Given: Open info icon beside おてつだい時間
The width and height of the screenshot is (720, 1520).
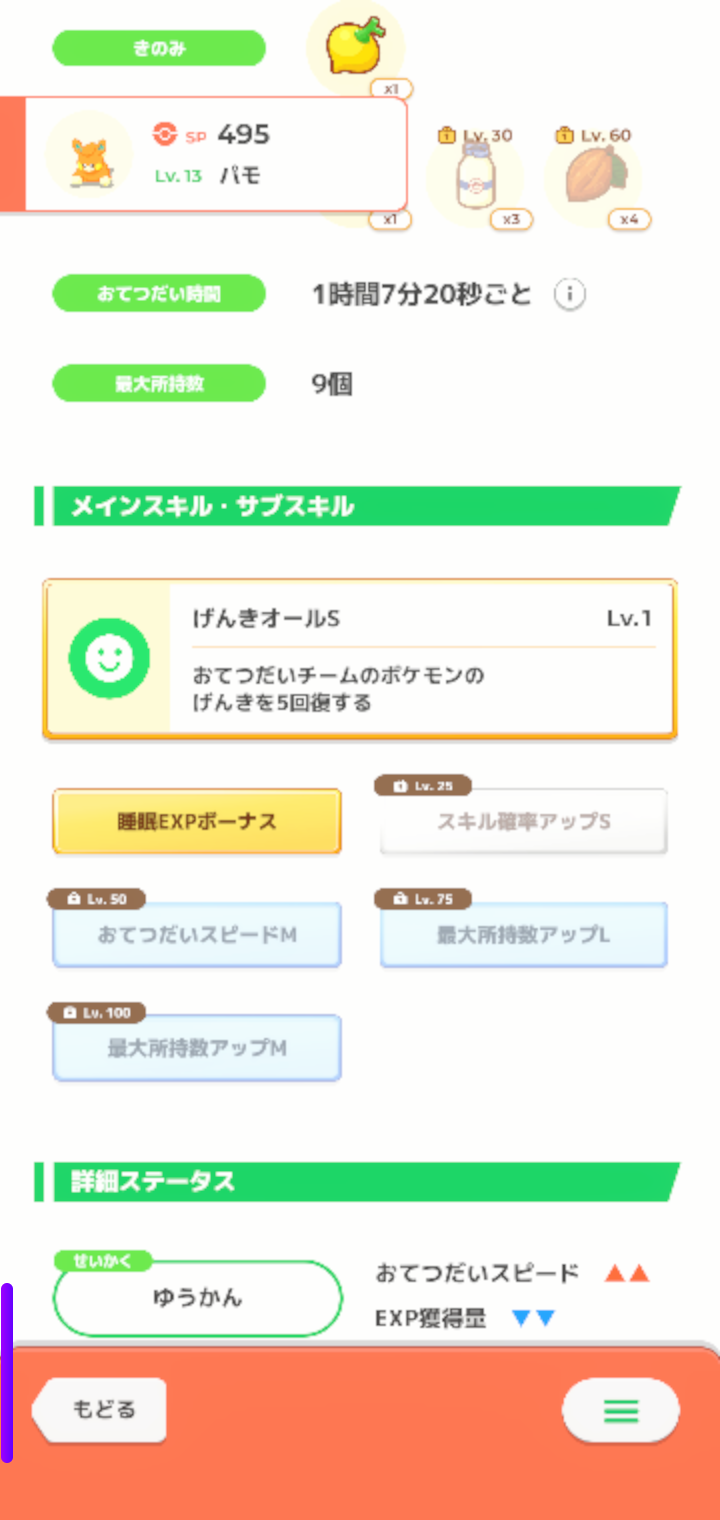Looking at the screenshot, I should [x=570, y=295].
